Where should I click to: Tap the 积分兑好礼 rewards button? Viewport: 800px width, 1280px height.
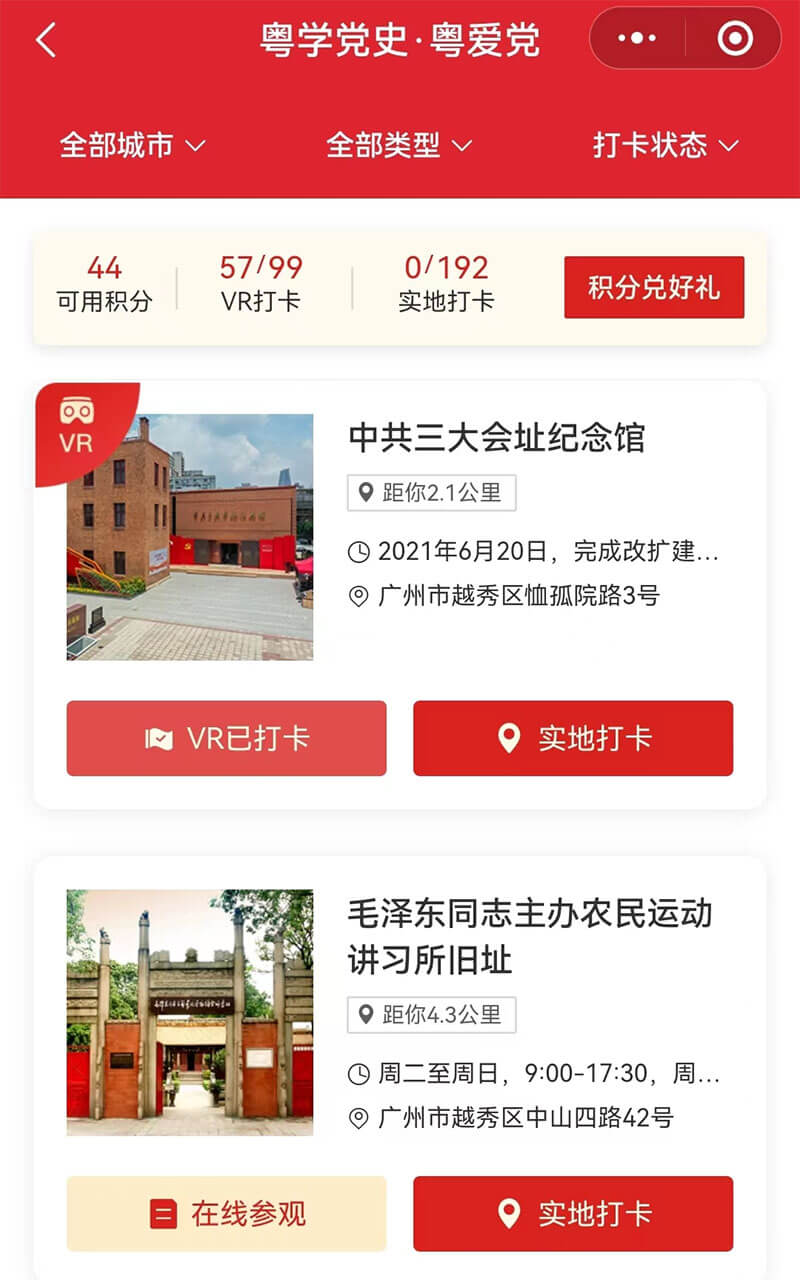(x=655, y=286)
